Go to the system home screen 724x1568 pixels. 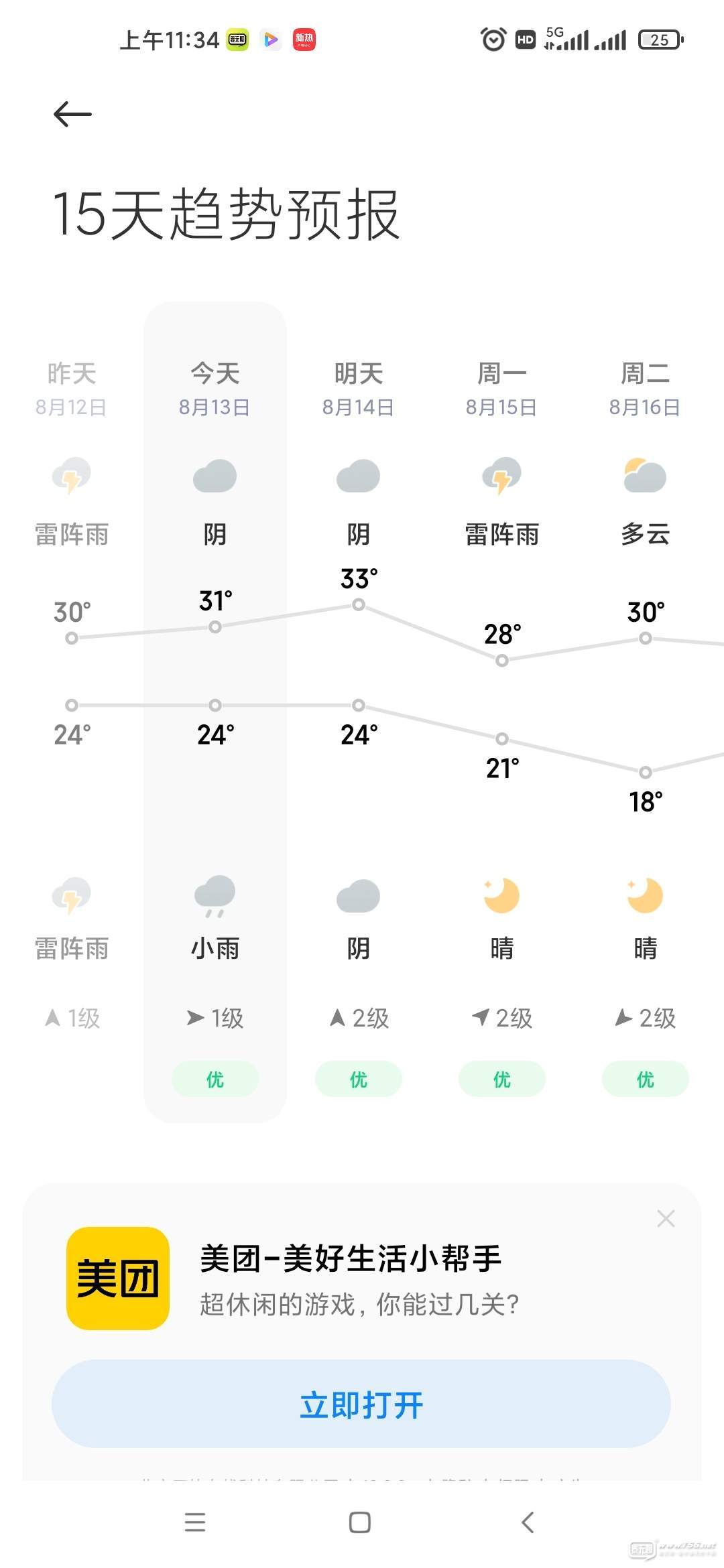pyautogui.click(x=360, y=1522)
